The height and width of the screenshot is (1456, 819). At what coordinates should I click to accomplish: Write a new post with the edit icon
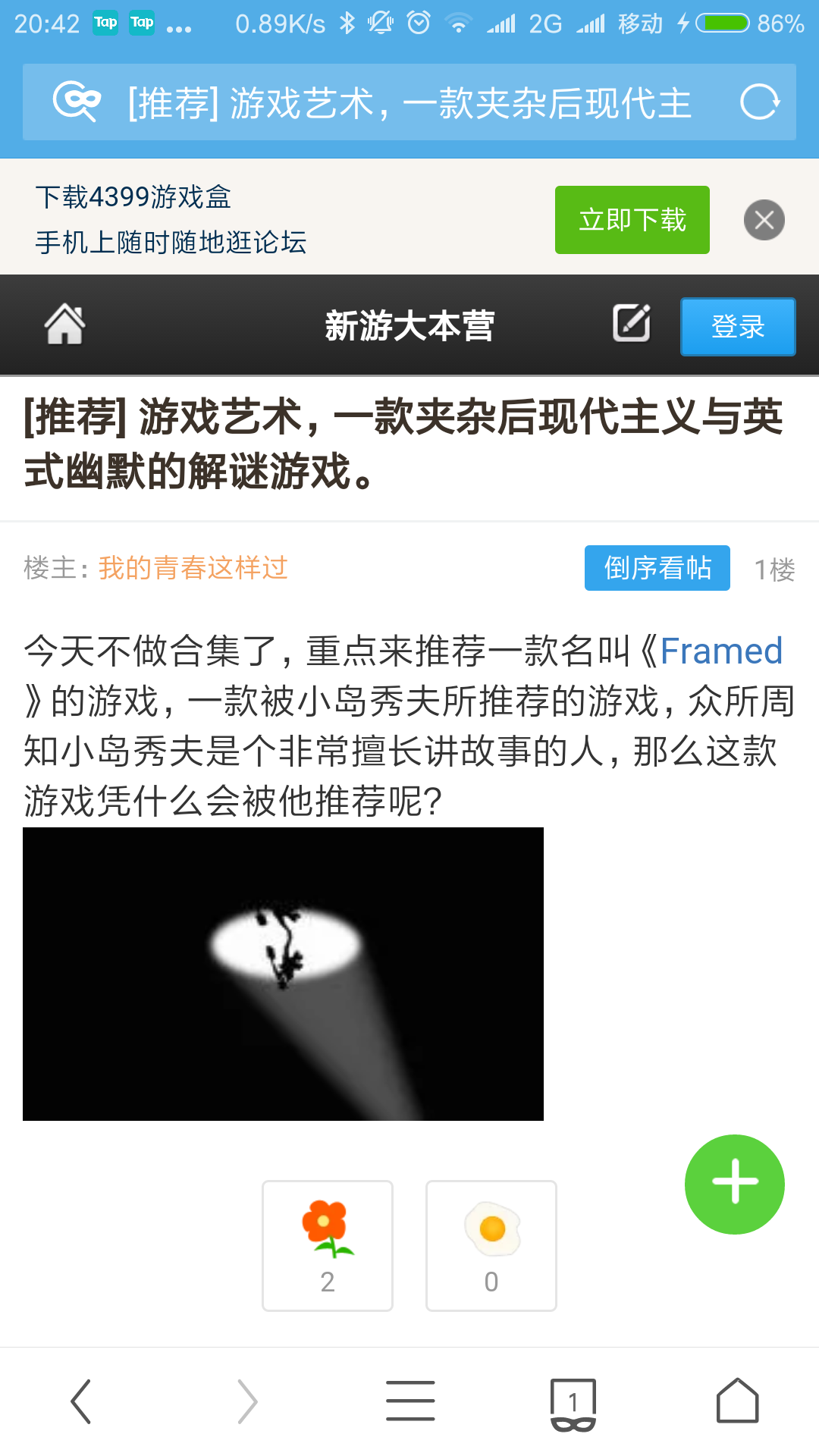[632, 324]
